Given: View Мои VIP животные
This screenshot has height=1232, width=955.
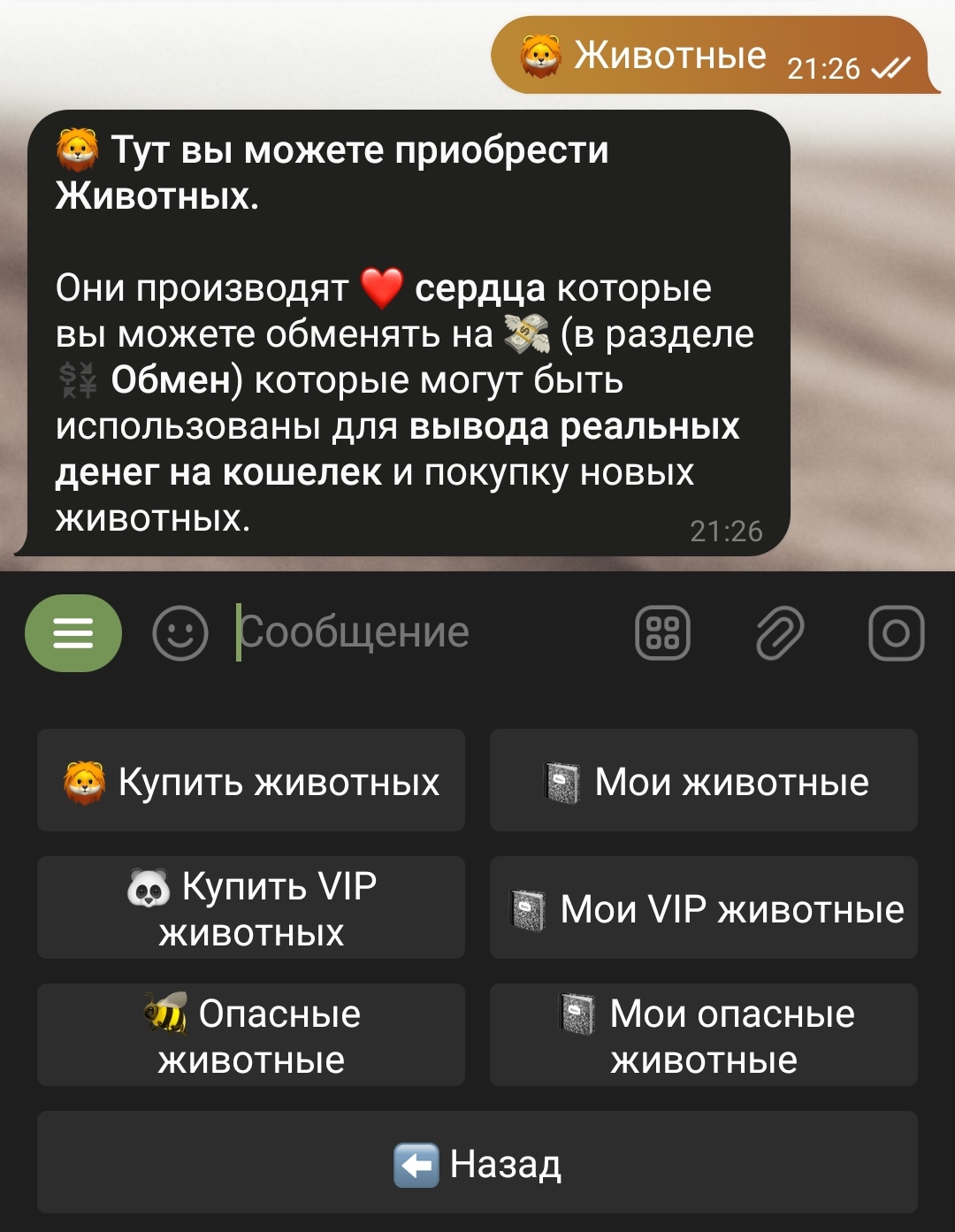Looking at the screenshot, I should point(704,908).
